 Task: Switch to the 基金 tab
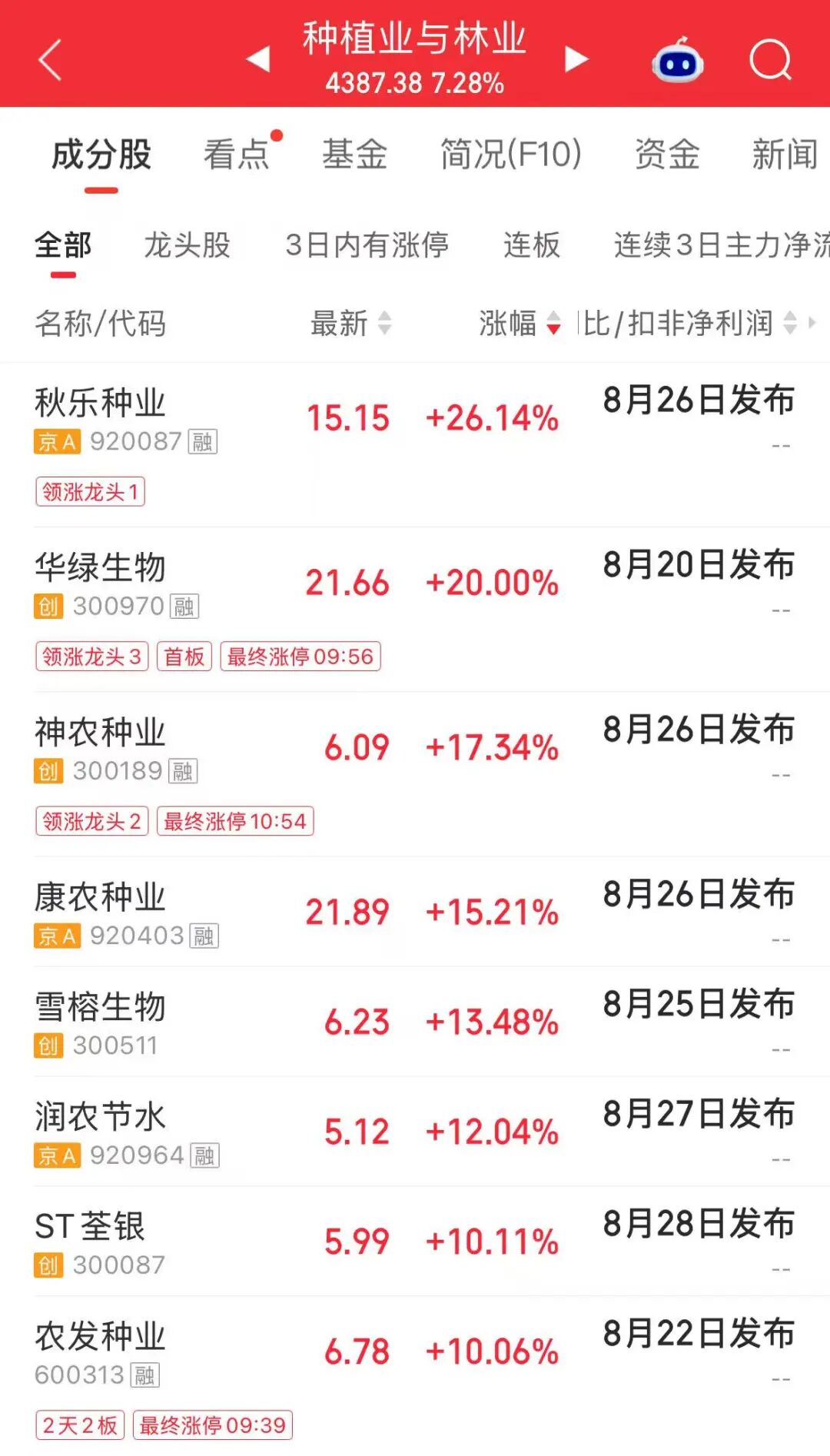coord(355,154)
